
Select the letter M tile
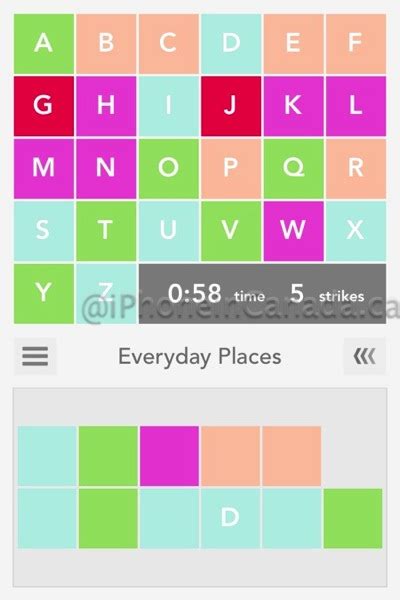pos(44,169)
